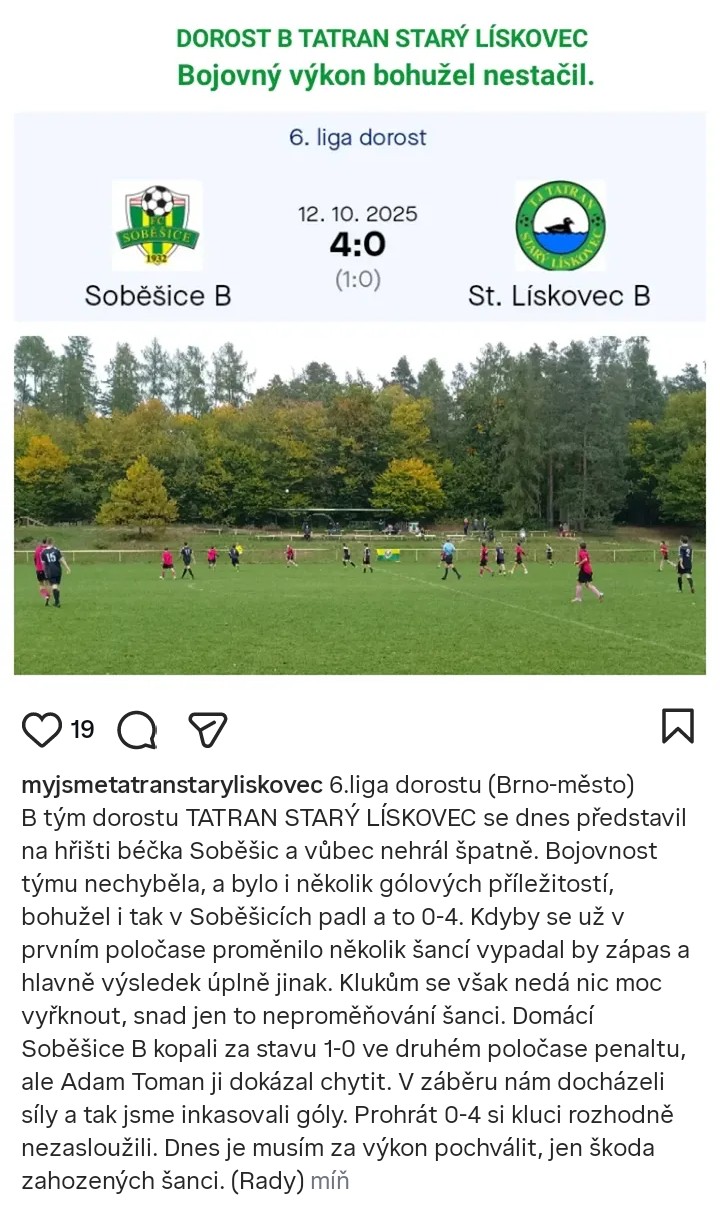The width and height of the screenshot is (720, 1209).
Task: View the list of 19 likes
Action: (82, 730)
